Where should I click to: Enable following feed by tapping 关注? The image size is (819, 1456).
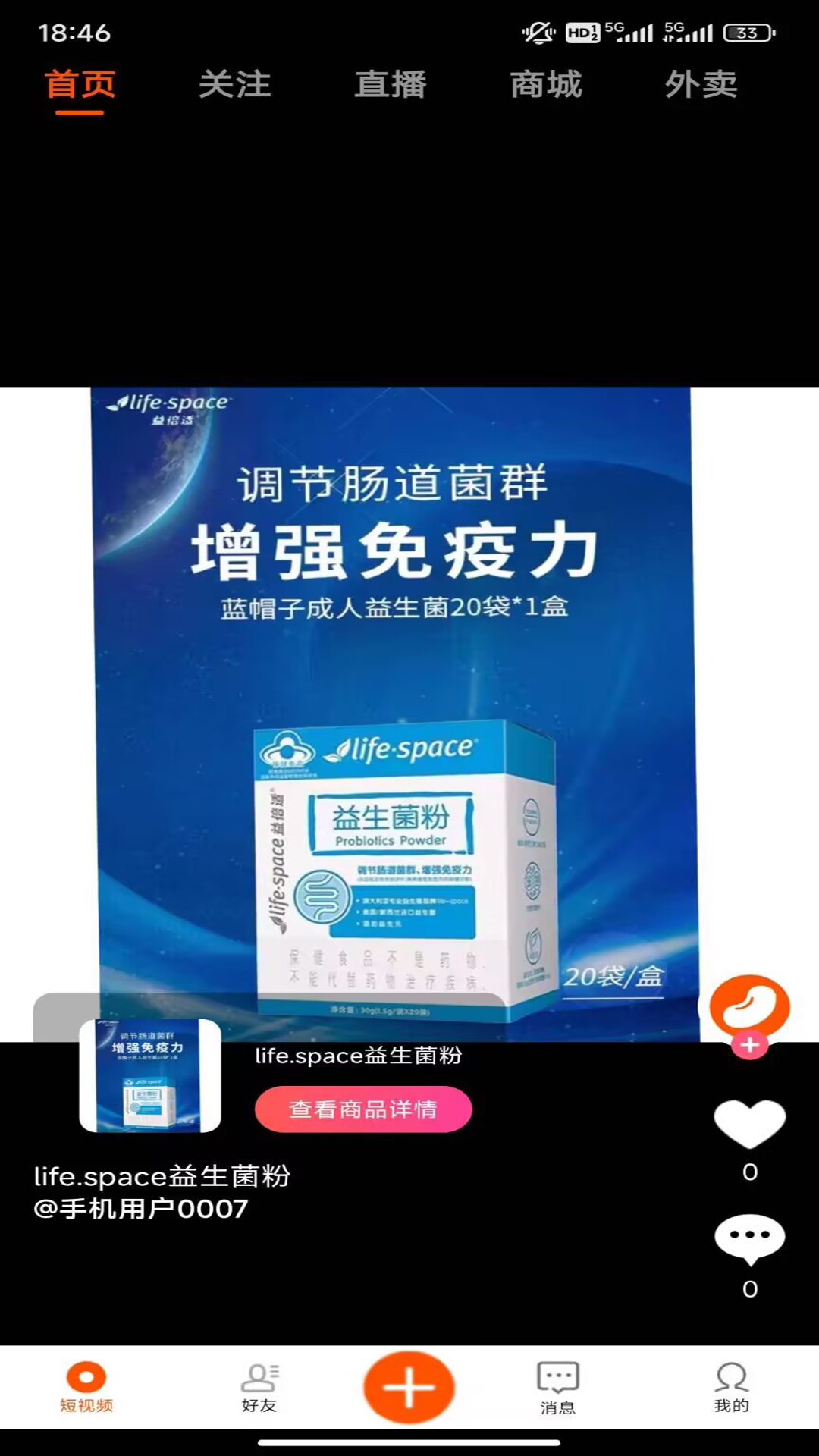(234, 85)
